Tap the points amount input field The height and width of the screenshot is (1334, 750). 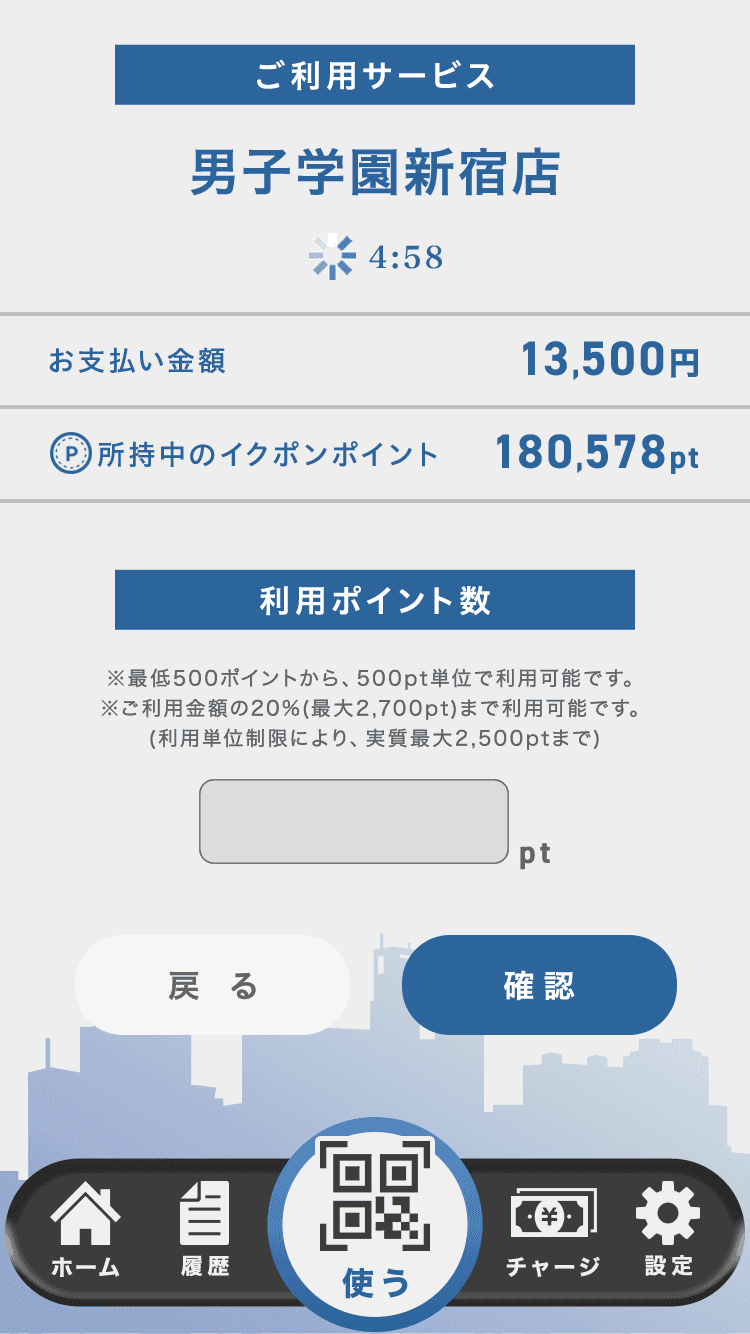(354, 821)
